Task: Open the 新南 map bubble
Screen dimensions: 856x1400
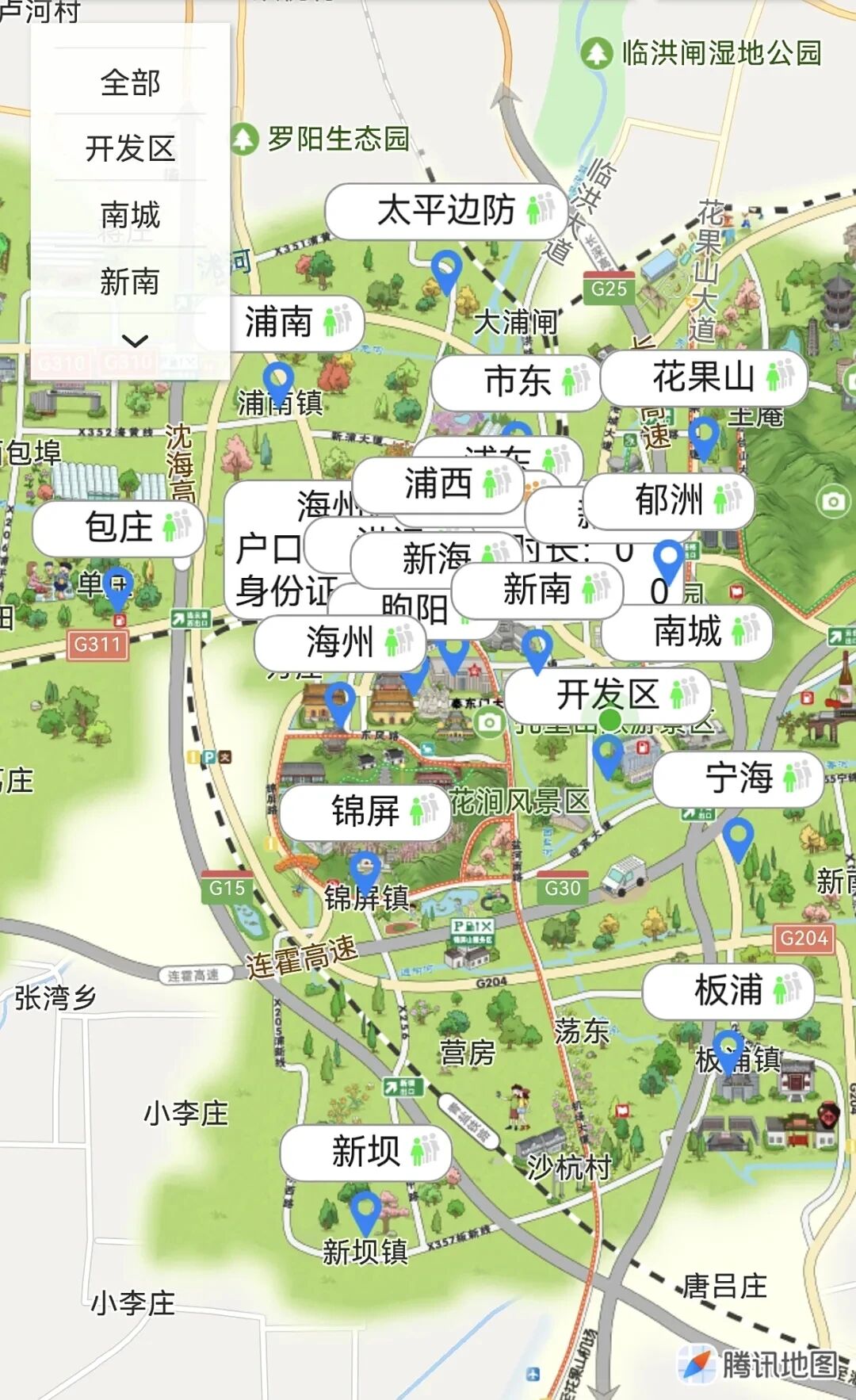Action: [537, 590]
